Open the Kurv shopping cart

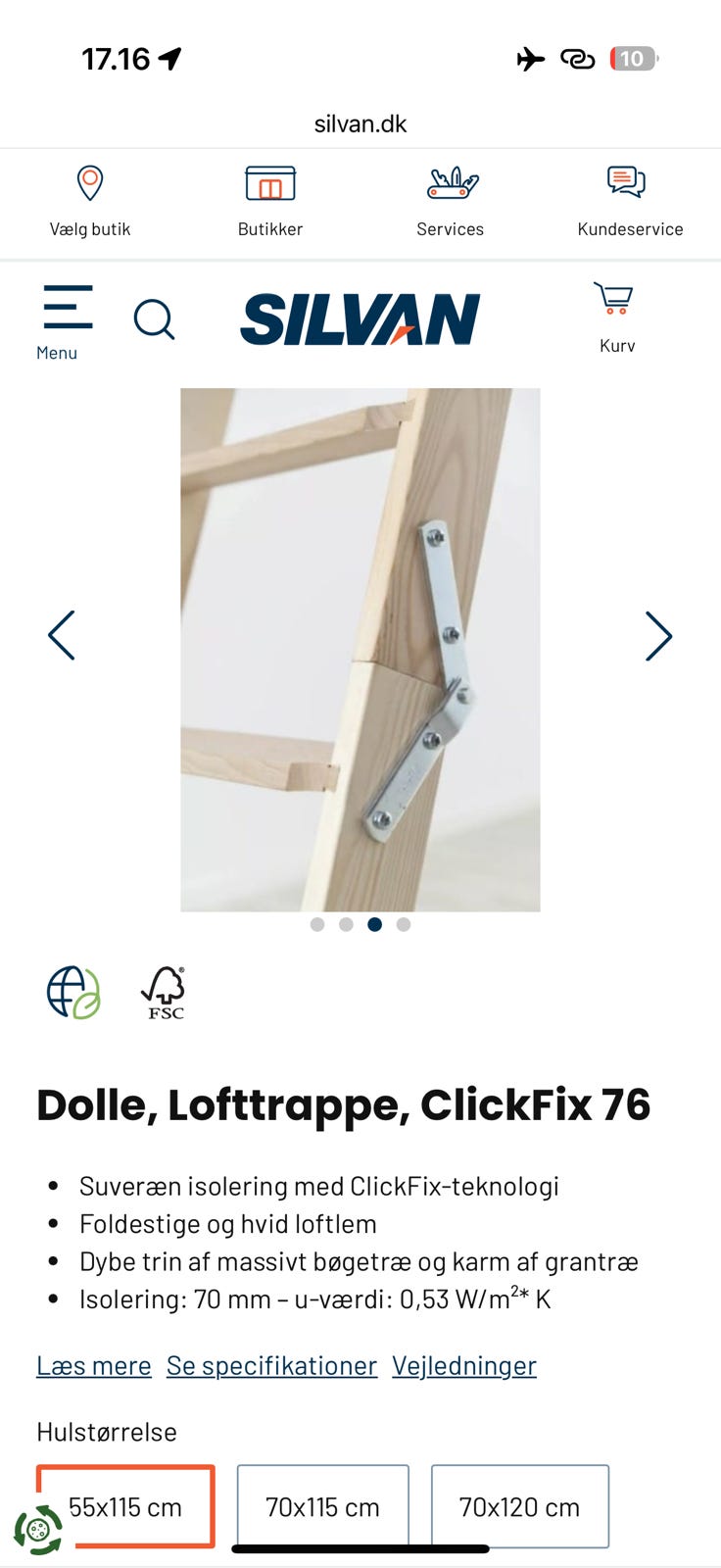pos(615,316)
